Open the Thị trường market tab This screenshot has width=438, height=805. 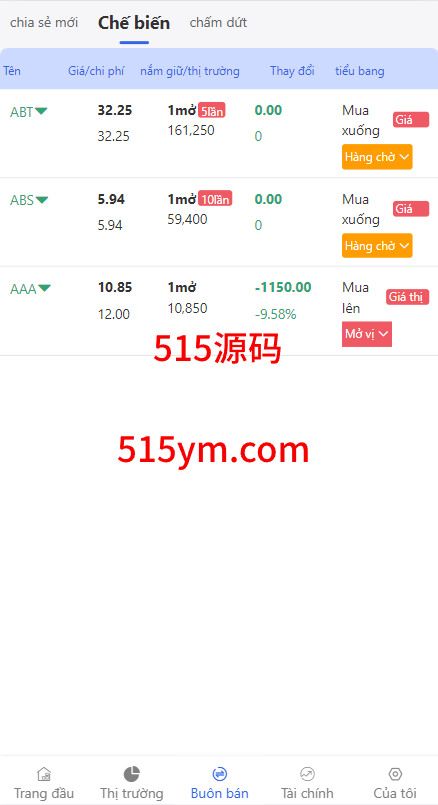pos(131,782)
